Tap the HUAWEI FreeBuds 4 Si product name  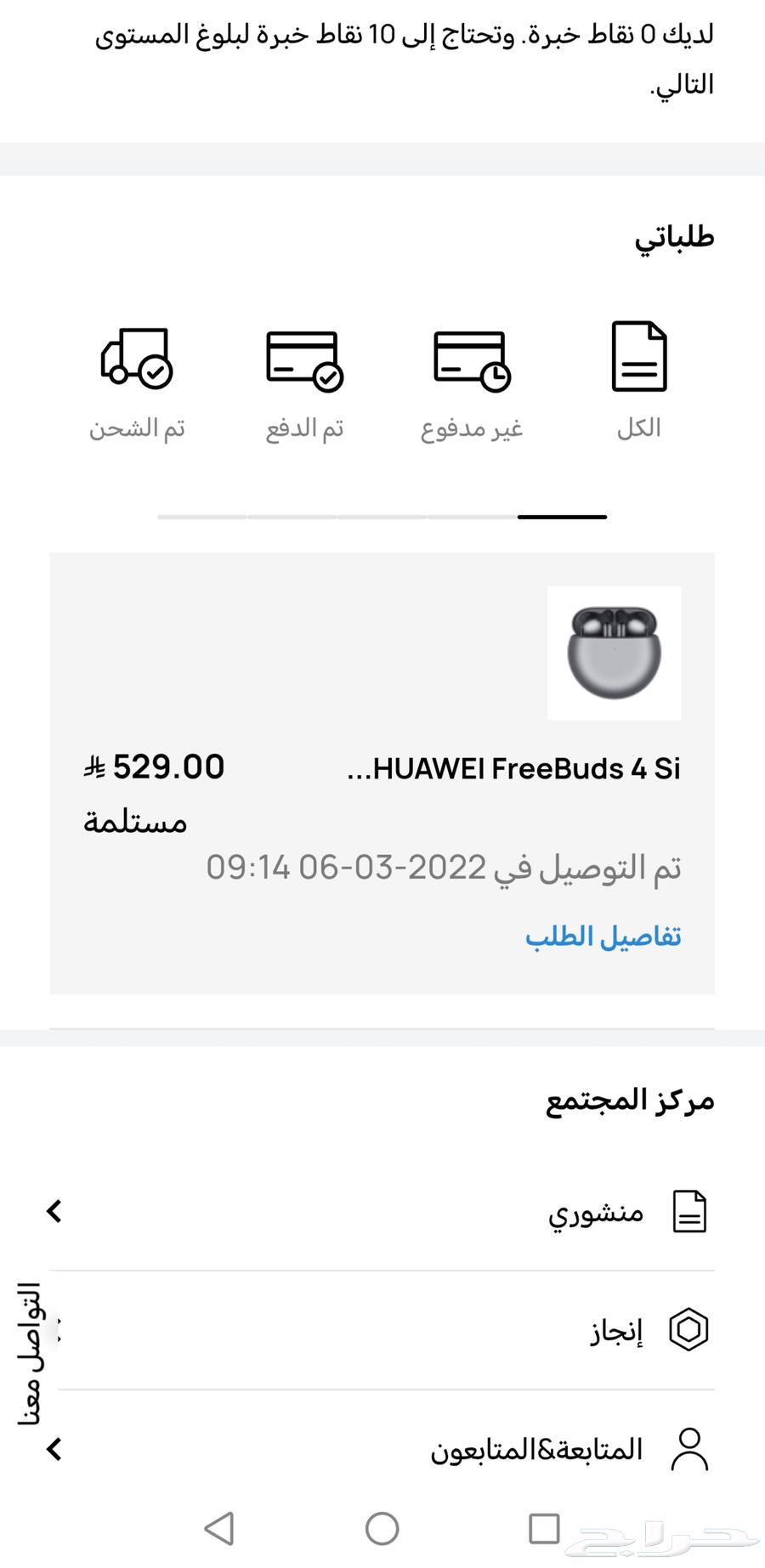point(514,767)
